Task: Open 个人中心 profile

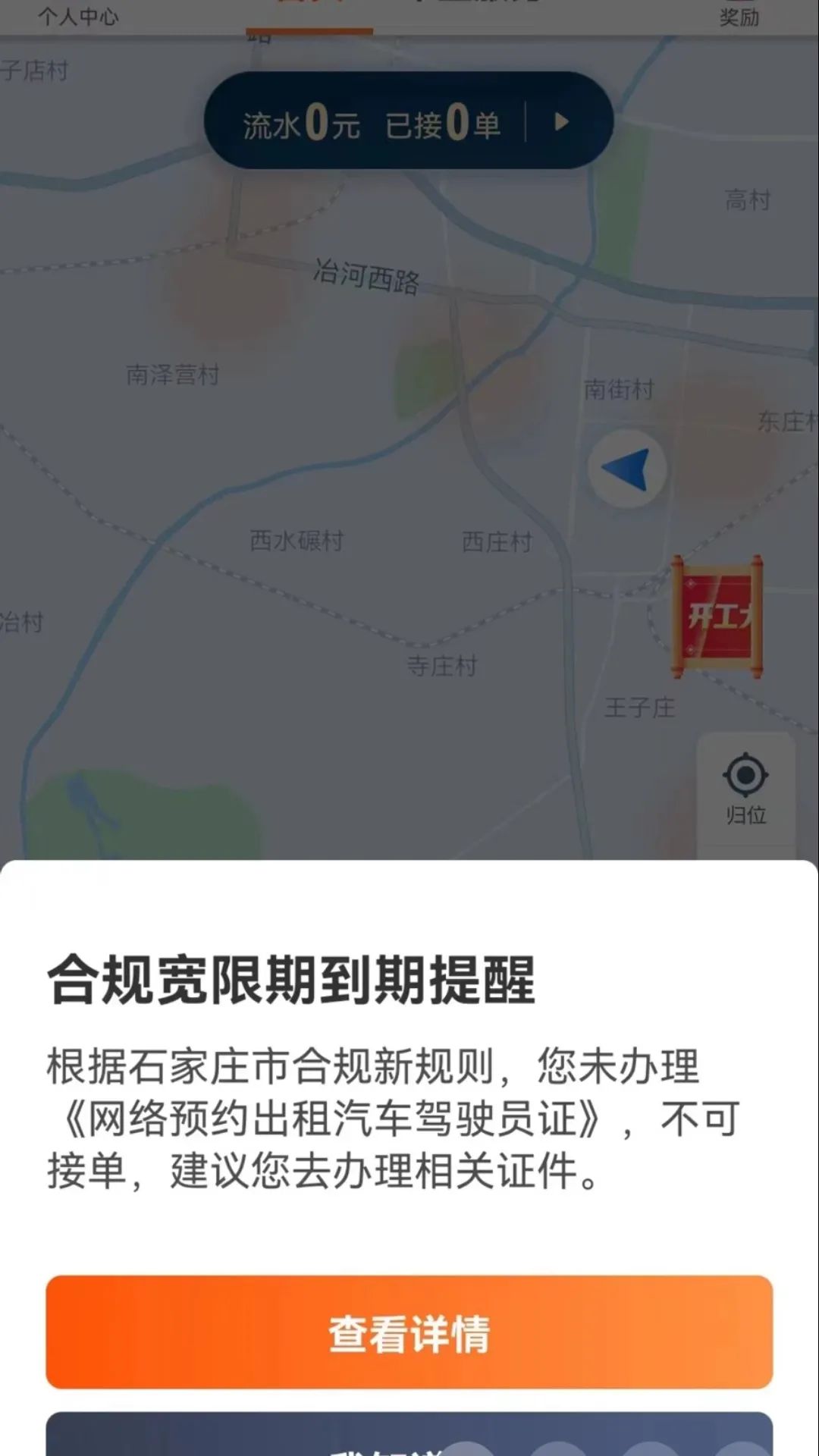Action: pos(78,15)
